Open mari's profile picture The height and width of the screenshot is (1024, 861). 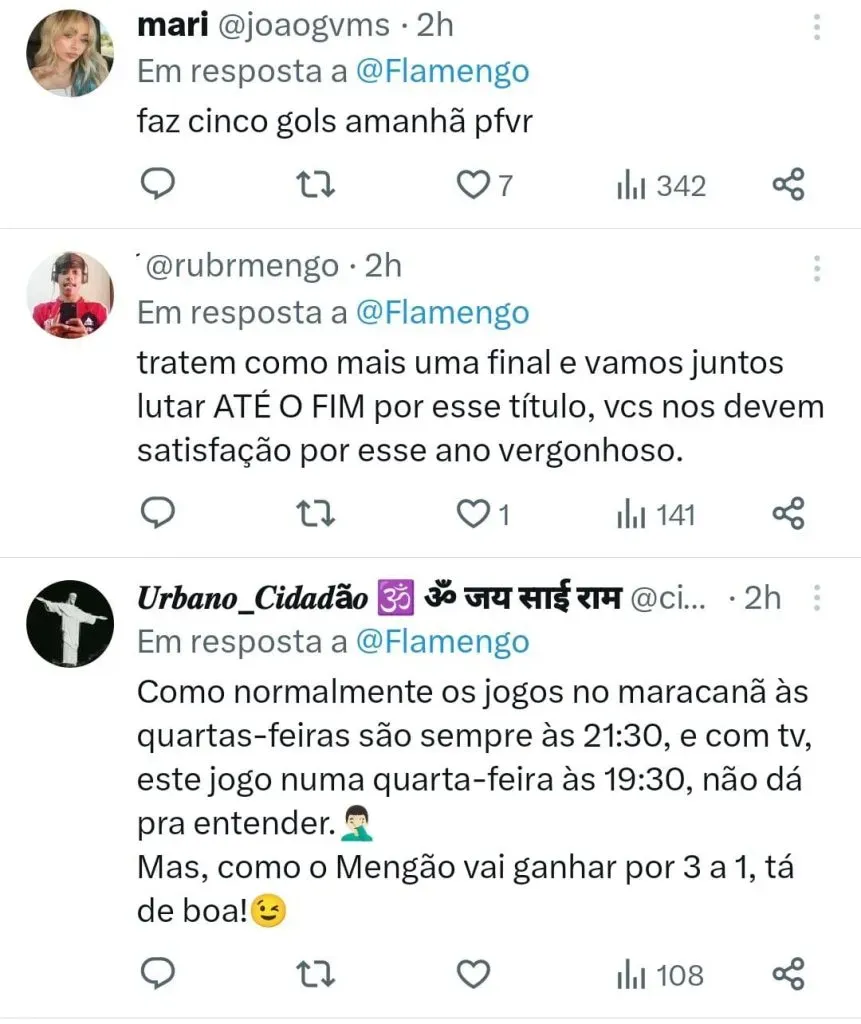click(69, 52)
